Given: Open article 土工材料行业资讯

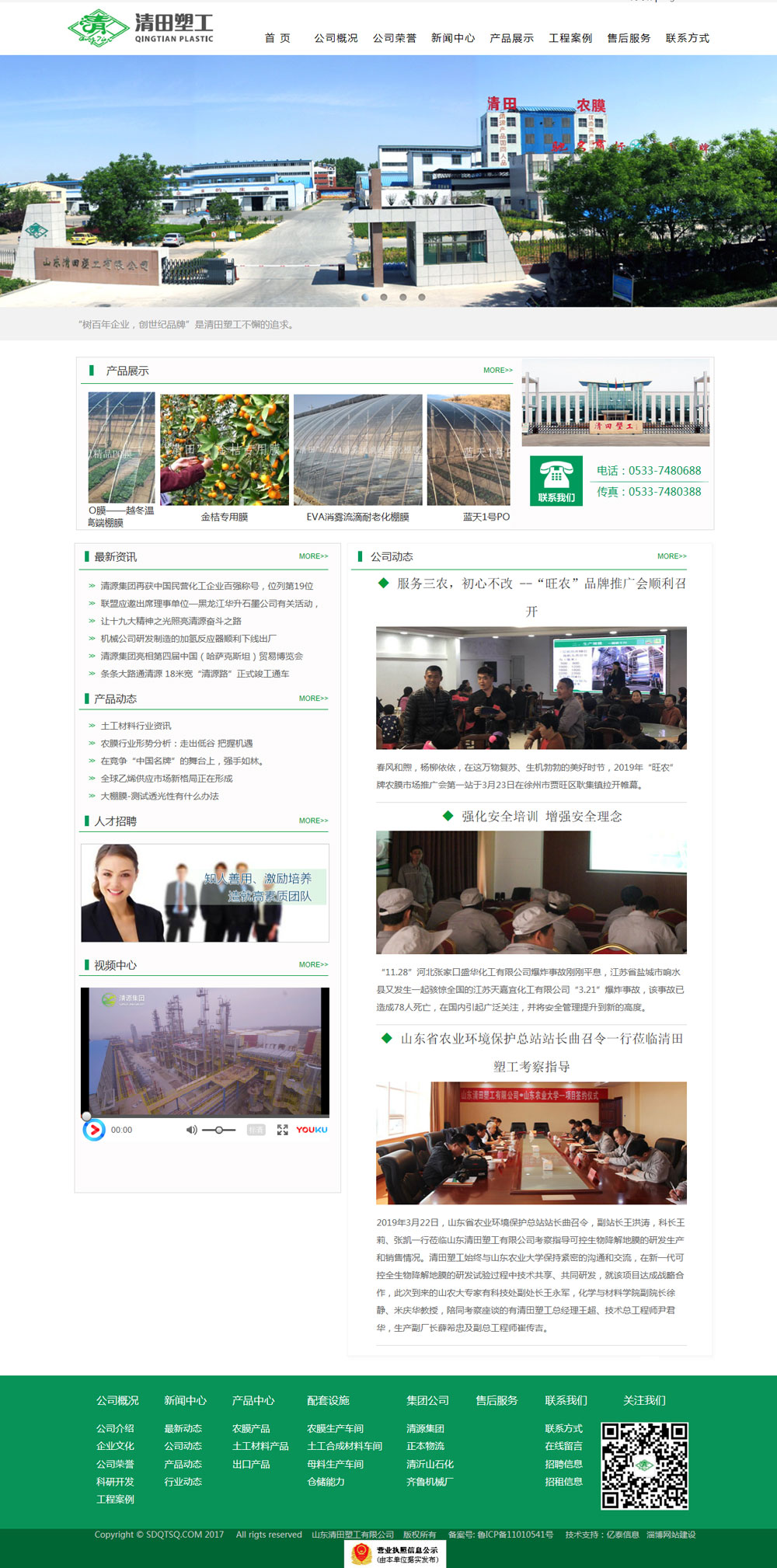Looking at the screenshot, I should point(136,726).
